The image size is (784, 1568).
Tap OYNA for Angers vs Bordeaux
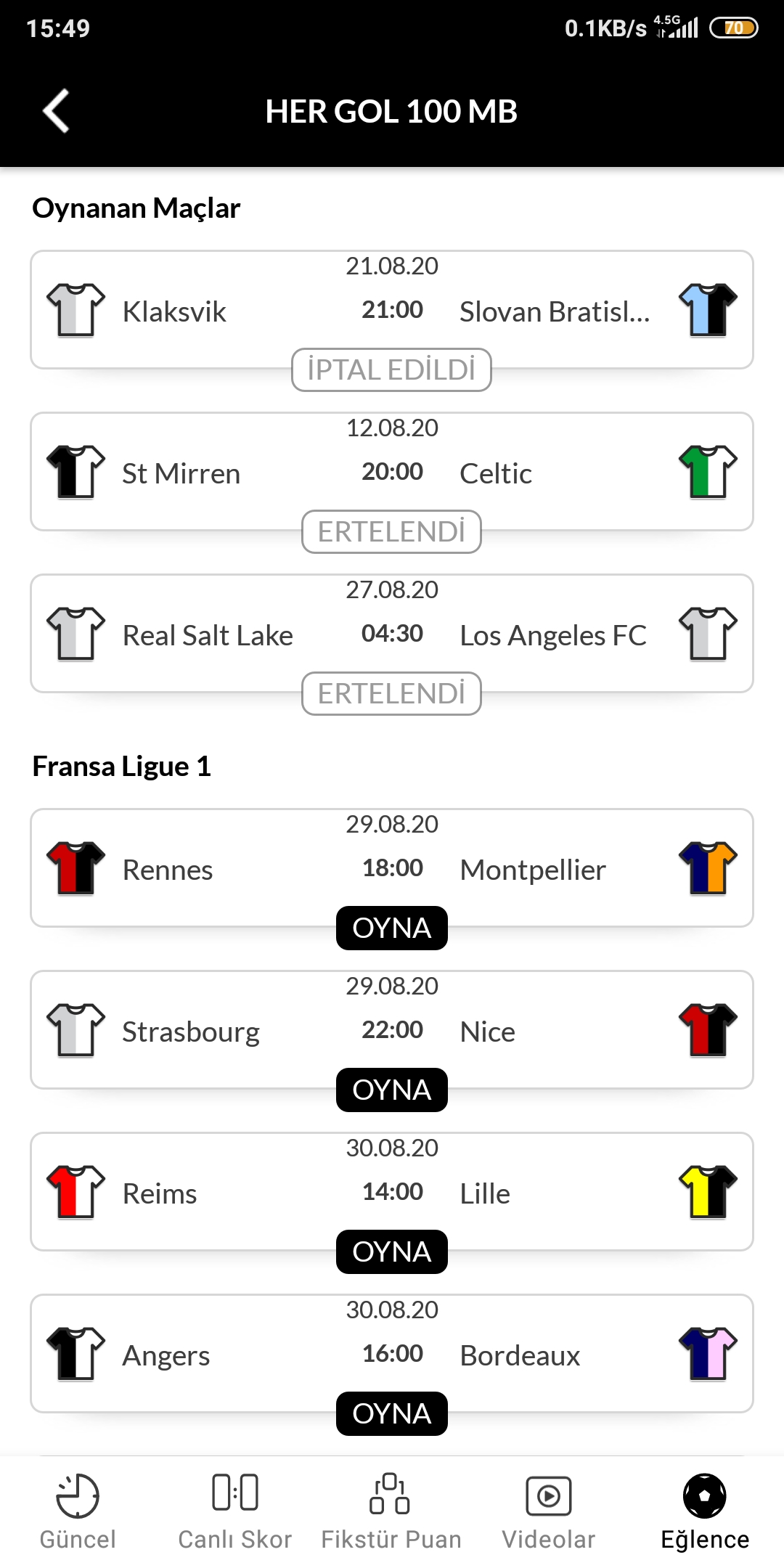coord(392,1413)
